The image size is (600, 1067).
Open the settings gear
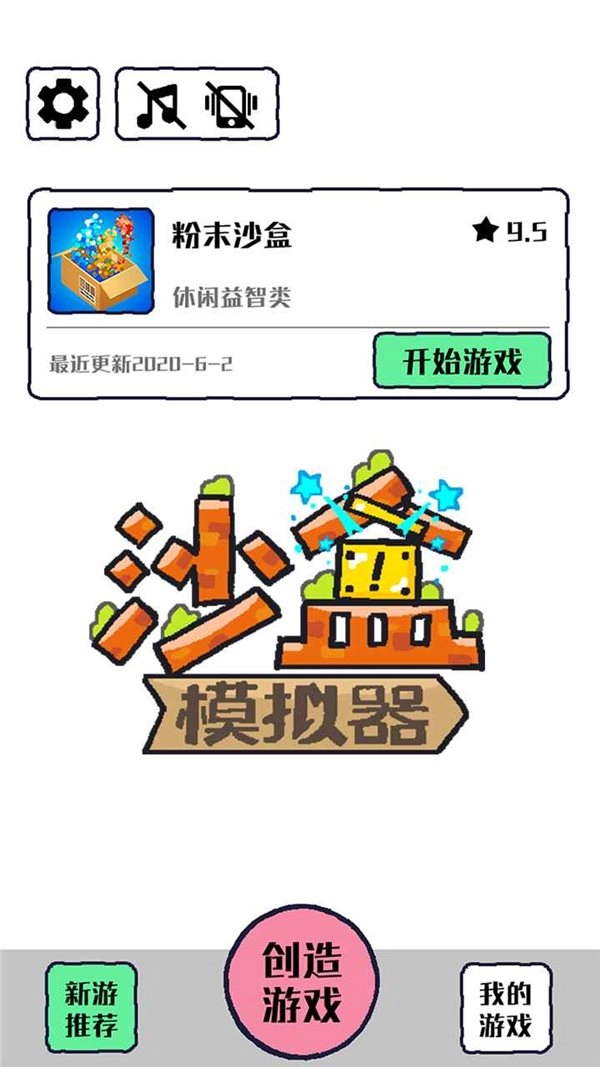click(x=63, y=103)
